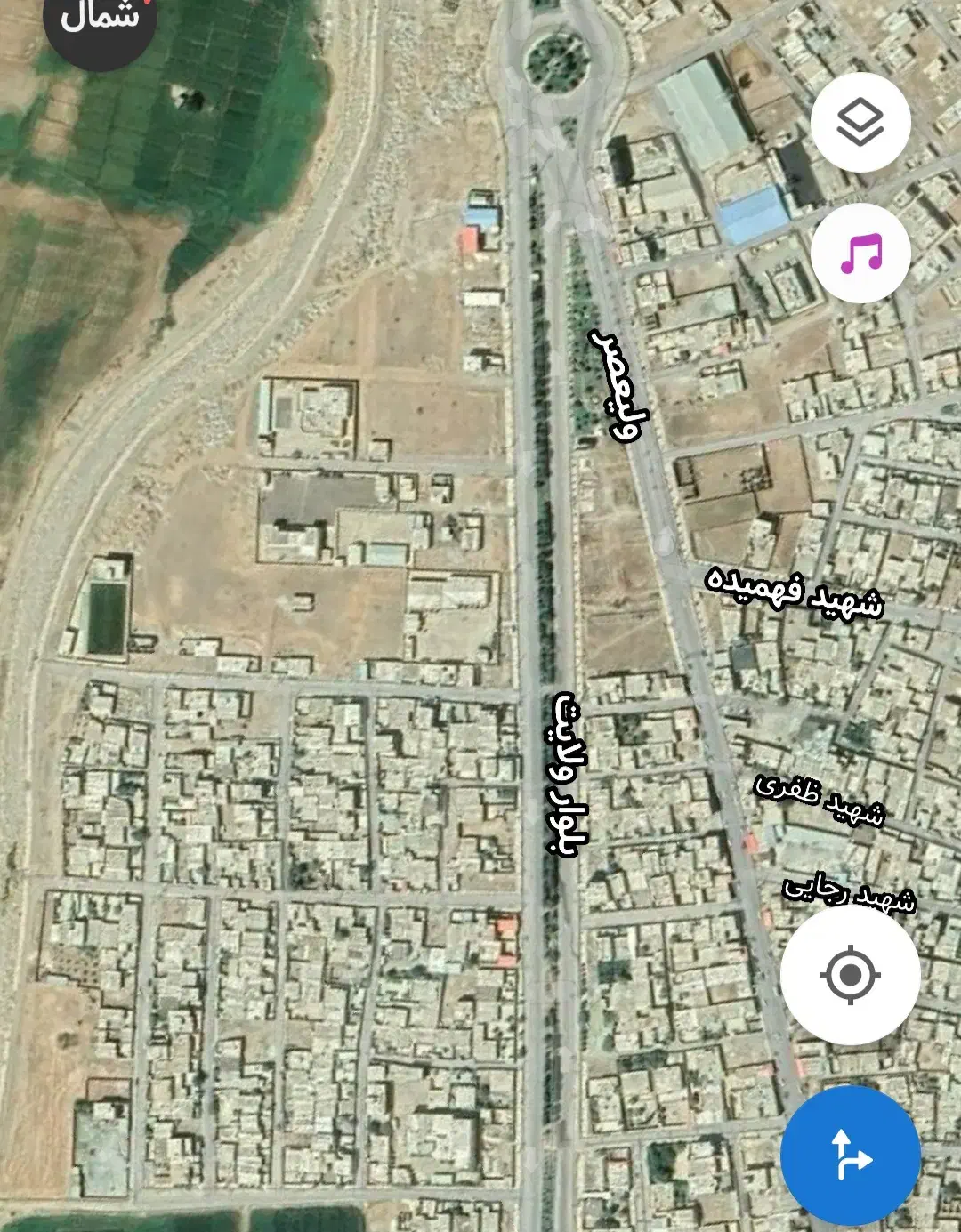The width and height of the screenshot is (961, 1232).
Task: Tap the شمال north compass button
Action: (x=100, y=20)
